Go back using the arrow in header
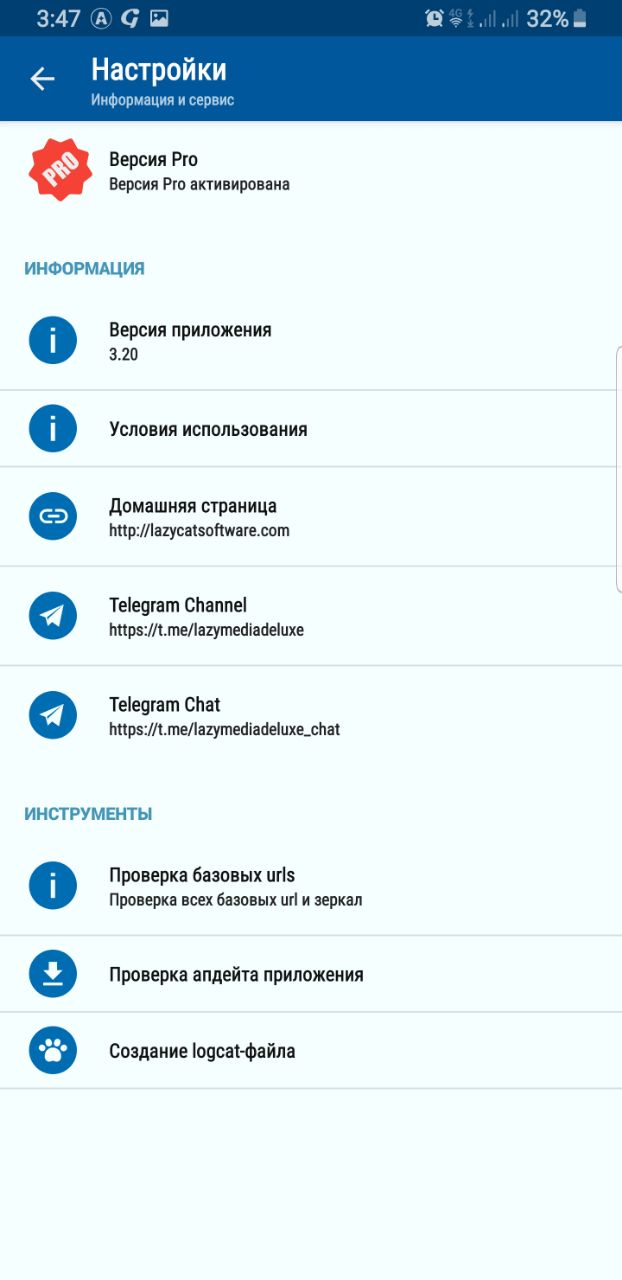Viewport: 622px width, 1280px height. click(42, 79)
